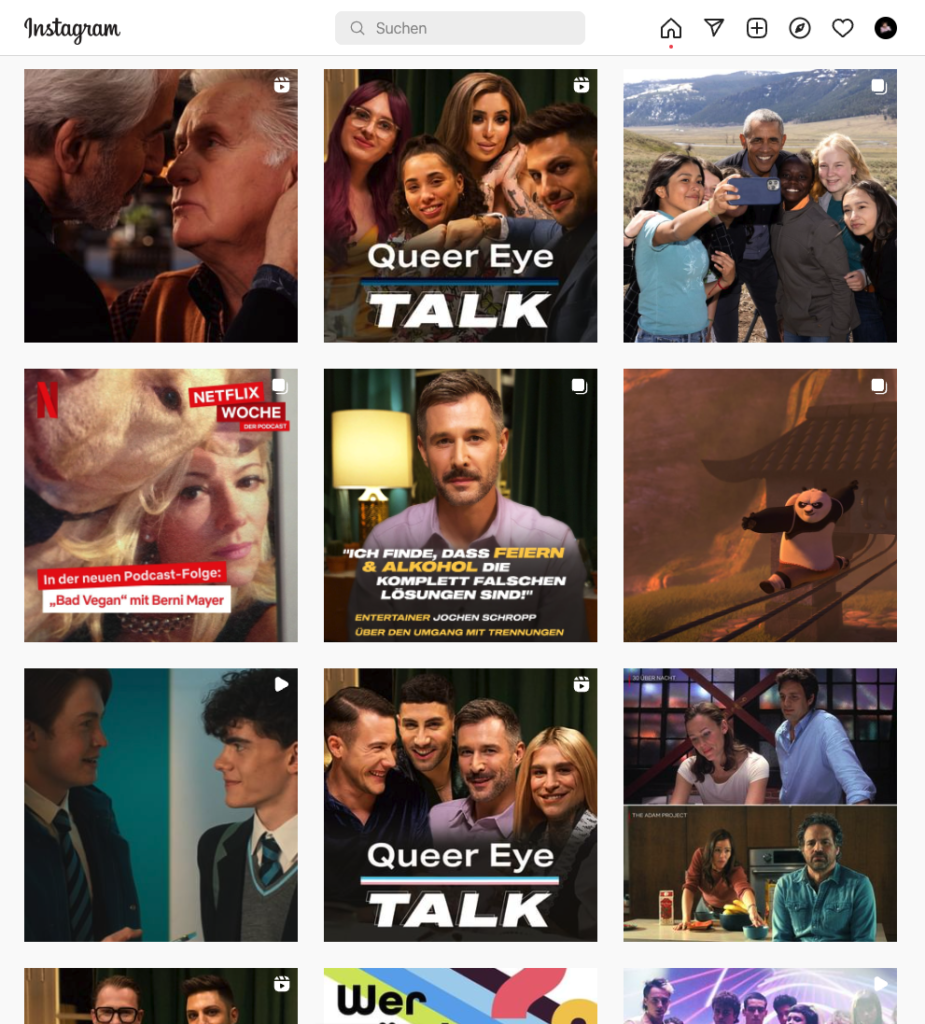The image size is (925, 1024).
Task: Open the Explore compass
Action: click(x=800, y=28)
